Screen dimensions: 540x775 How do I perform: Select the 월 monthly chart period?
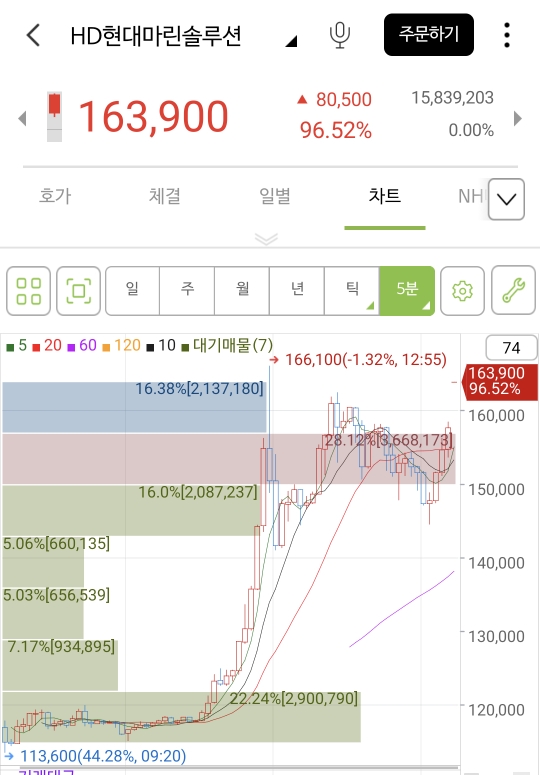pyautogui.click(x=242, y=291)
